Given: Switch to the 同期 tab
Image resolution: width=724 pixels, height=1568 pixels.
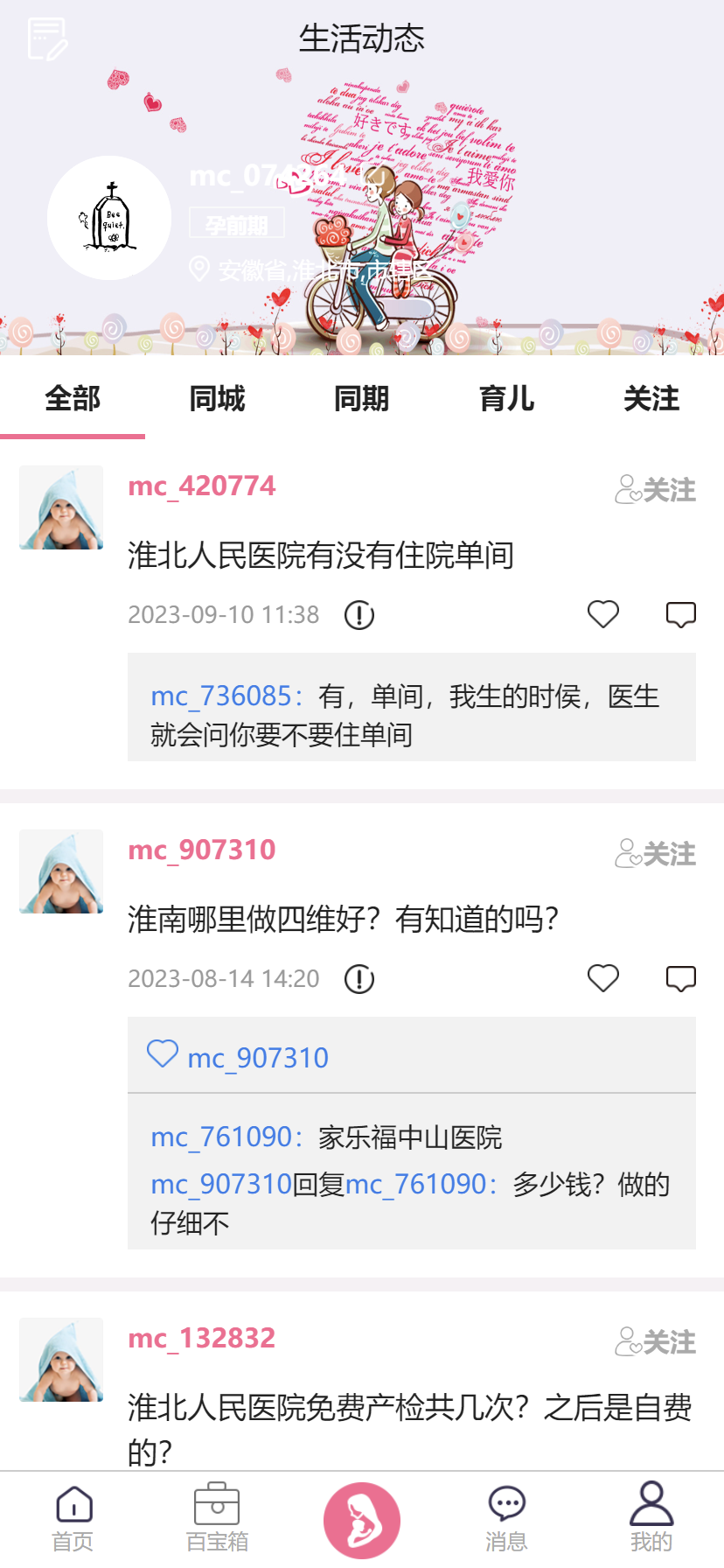Looking at the screenshot, I should pyautogui.click(x=361, y=399).
